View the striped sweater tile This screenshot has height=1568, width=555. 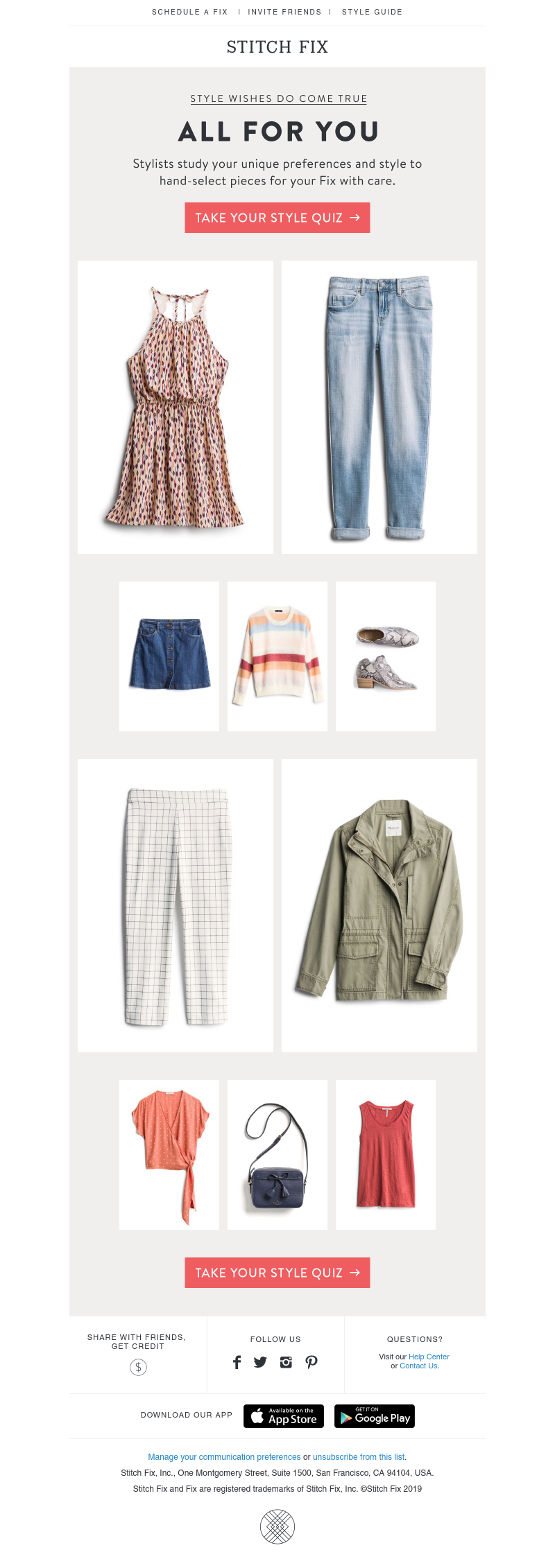click(277, 656)
